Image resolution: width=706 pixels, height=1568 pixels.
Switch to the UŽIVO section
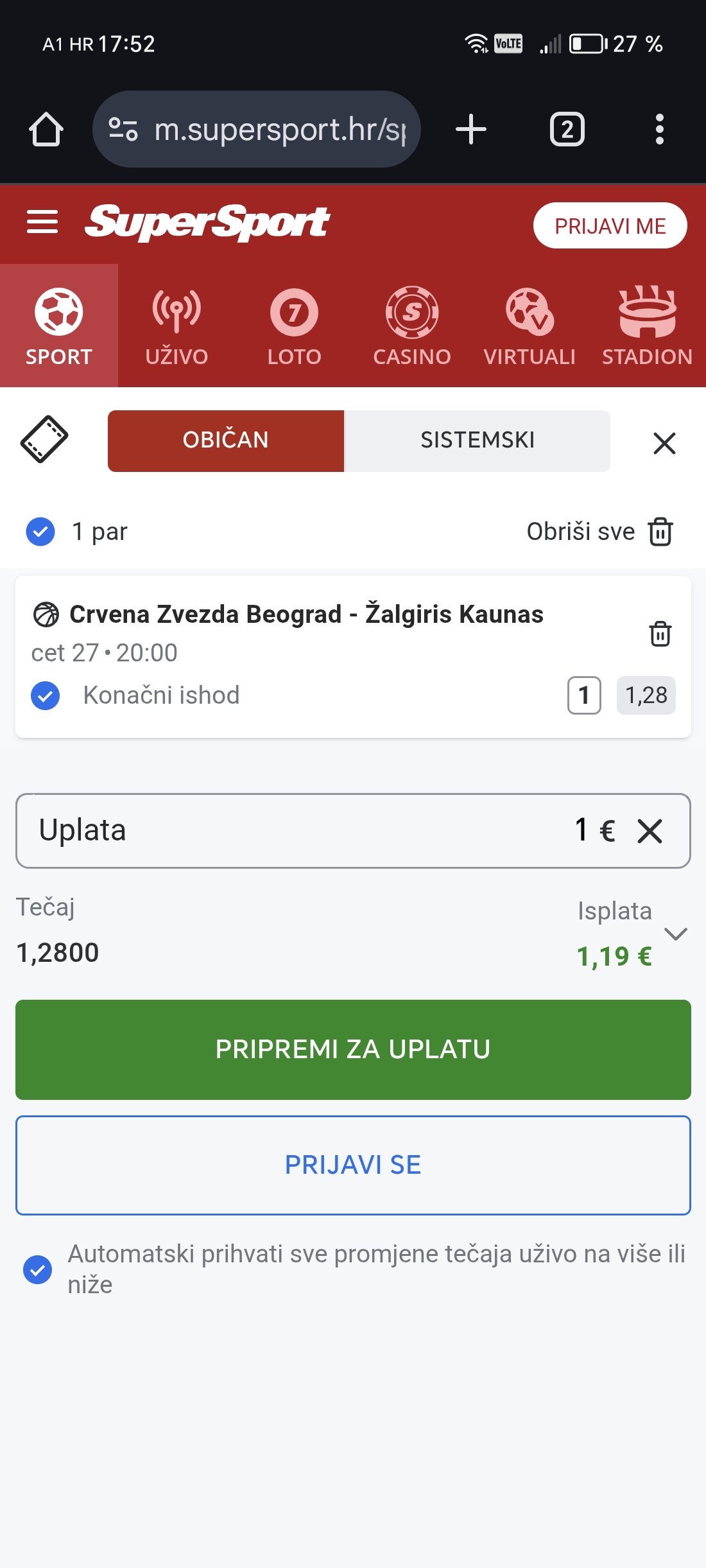coord(176,326)
